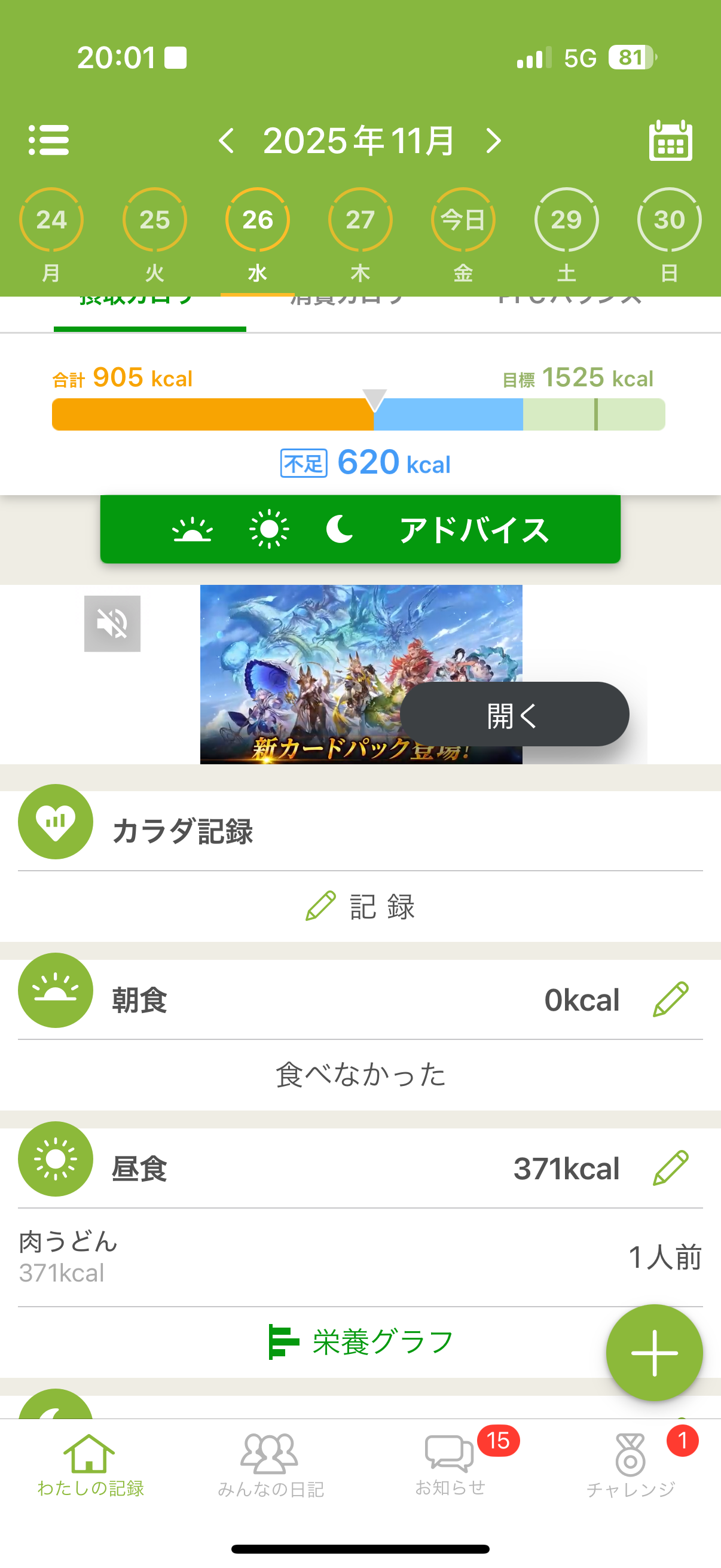This screenshot has width=721, height=1568.
Task: Open the list menu icon
Action: pos(48,140)
